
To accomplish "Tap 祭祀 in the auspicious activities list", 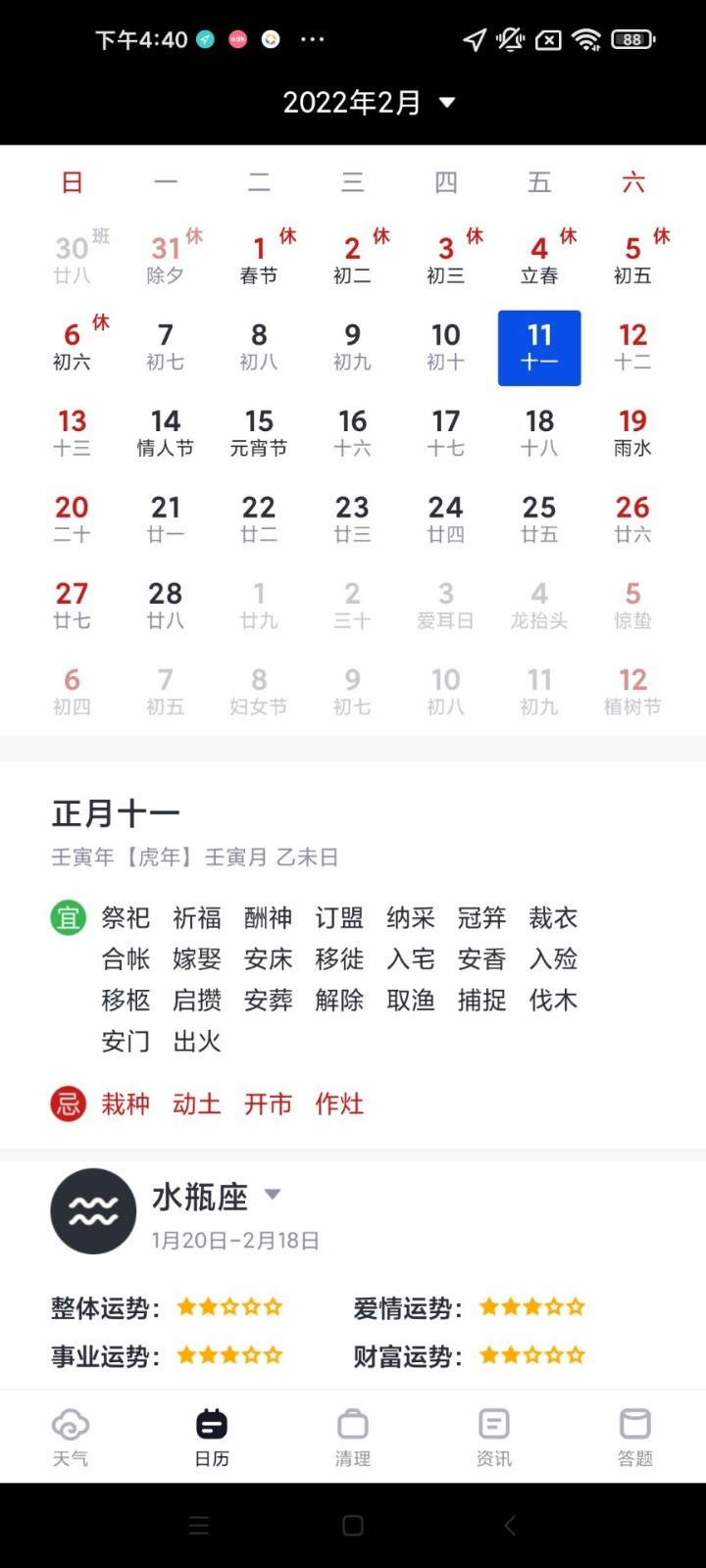I will (125, 918).
